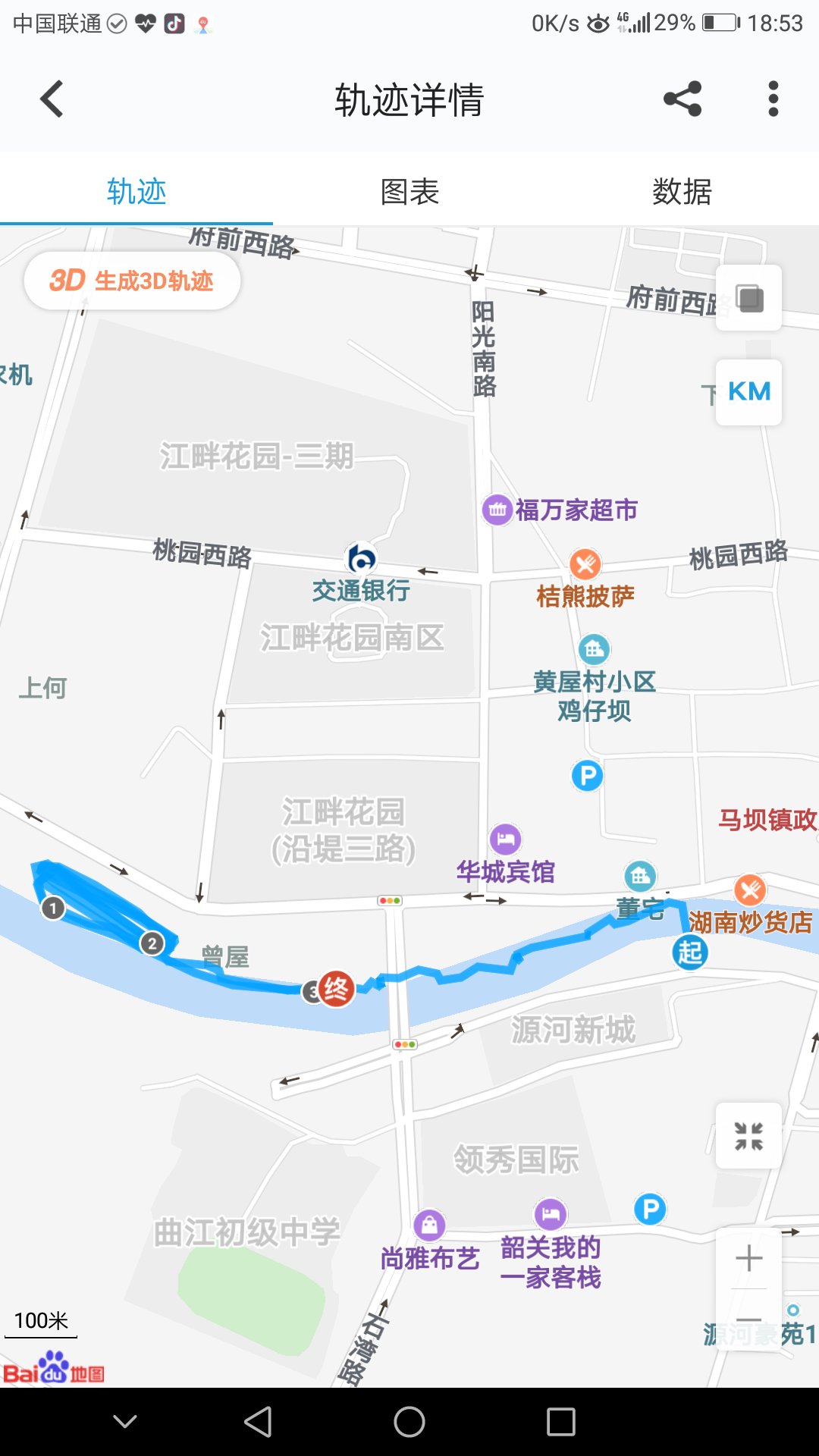Tap kilometer marker 2 on track
The width and height of the screenshot is (819, 1456).
152,943
